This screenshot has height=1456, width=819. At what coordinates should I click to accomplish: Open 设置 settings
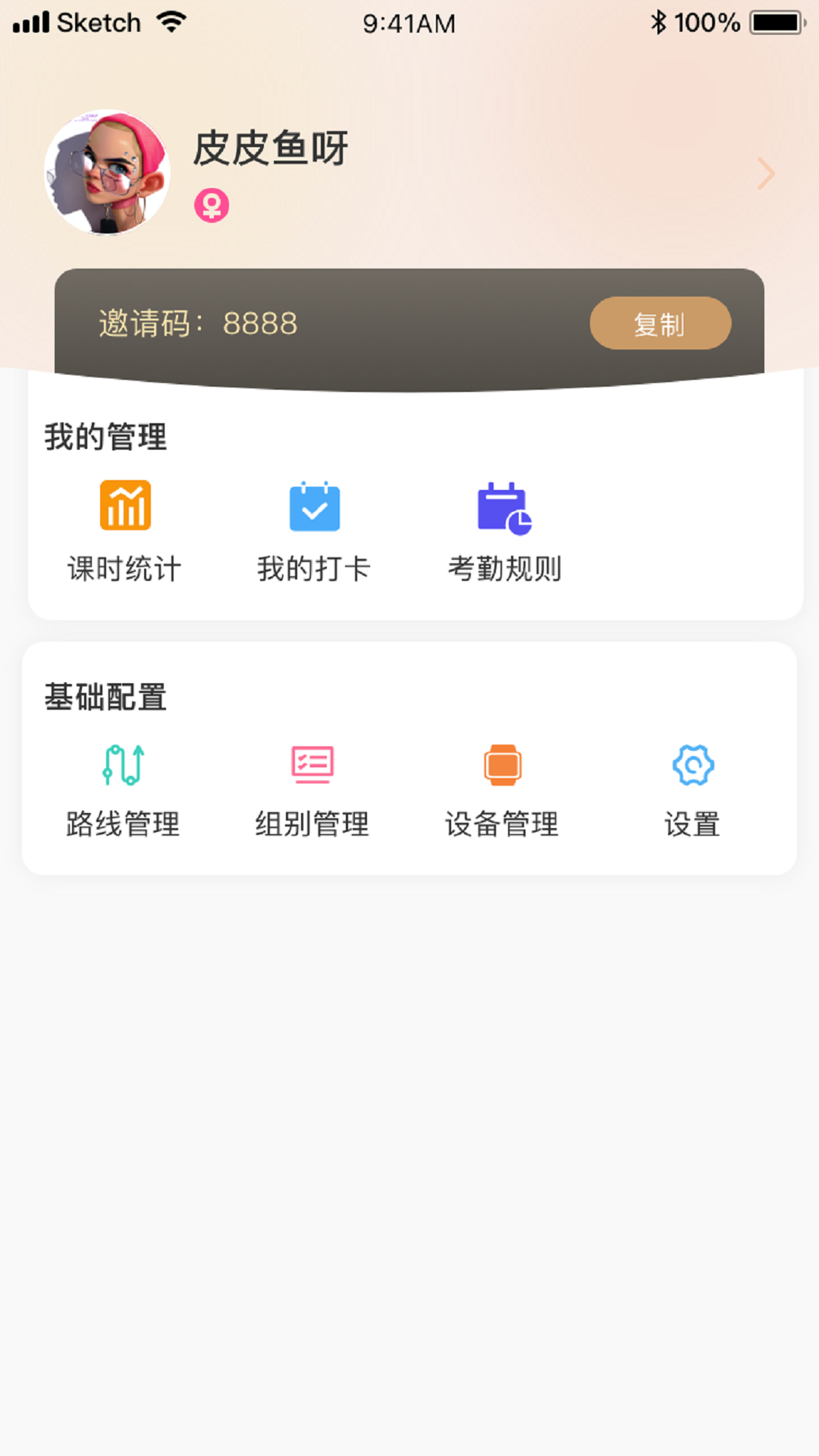(692, 790)
